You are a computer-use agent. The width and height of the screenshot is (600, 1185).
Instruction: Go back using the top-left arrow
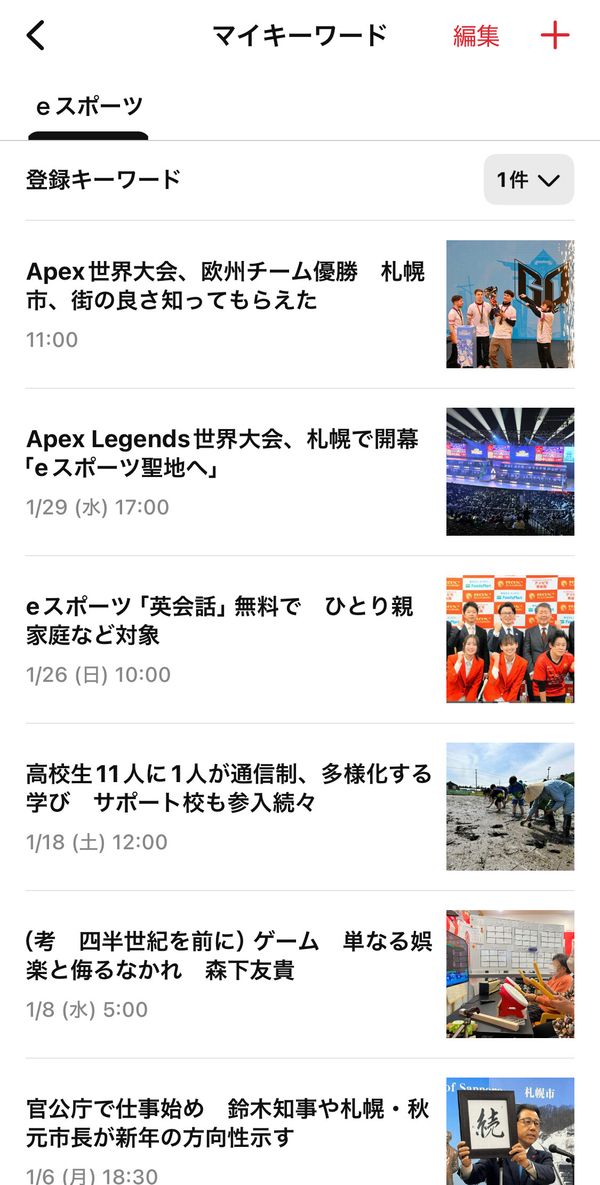point(36,36)
